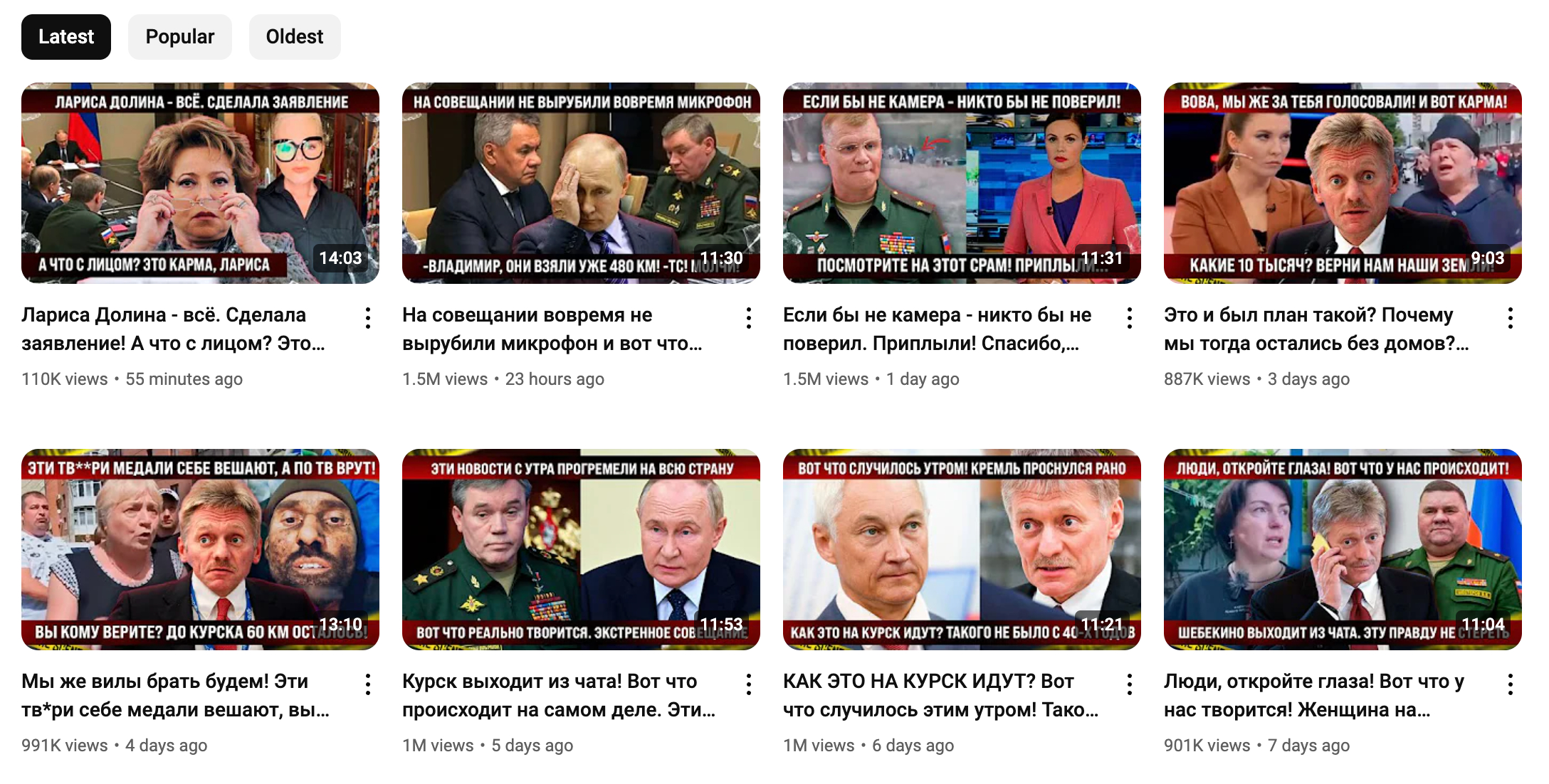This screenshot has height=784, width=1549.
Task: Sort videos by Oldest
Action: click(x=294, y=36)
